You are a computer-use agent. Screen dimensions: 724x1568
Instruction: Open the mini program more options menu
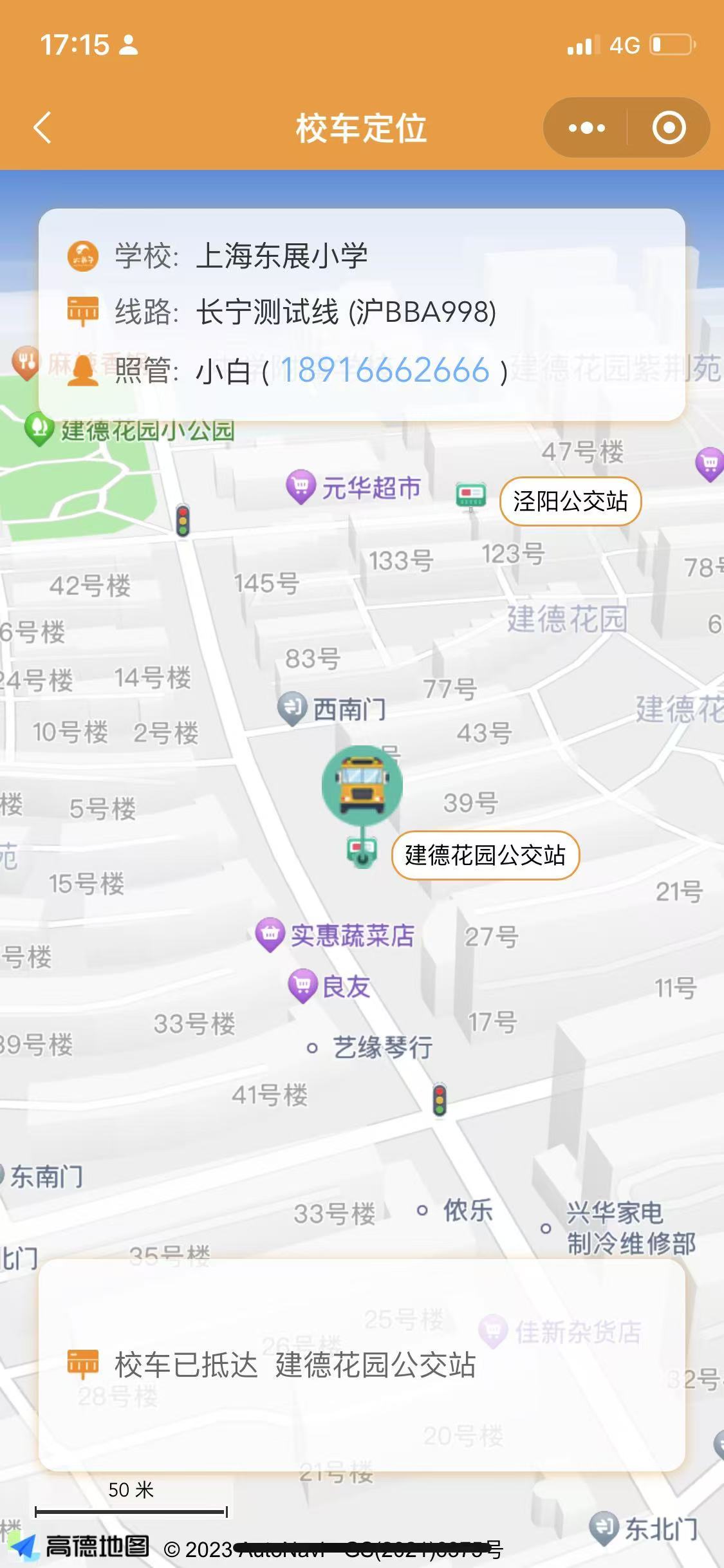tap(586, 127)
